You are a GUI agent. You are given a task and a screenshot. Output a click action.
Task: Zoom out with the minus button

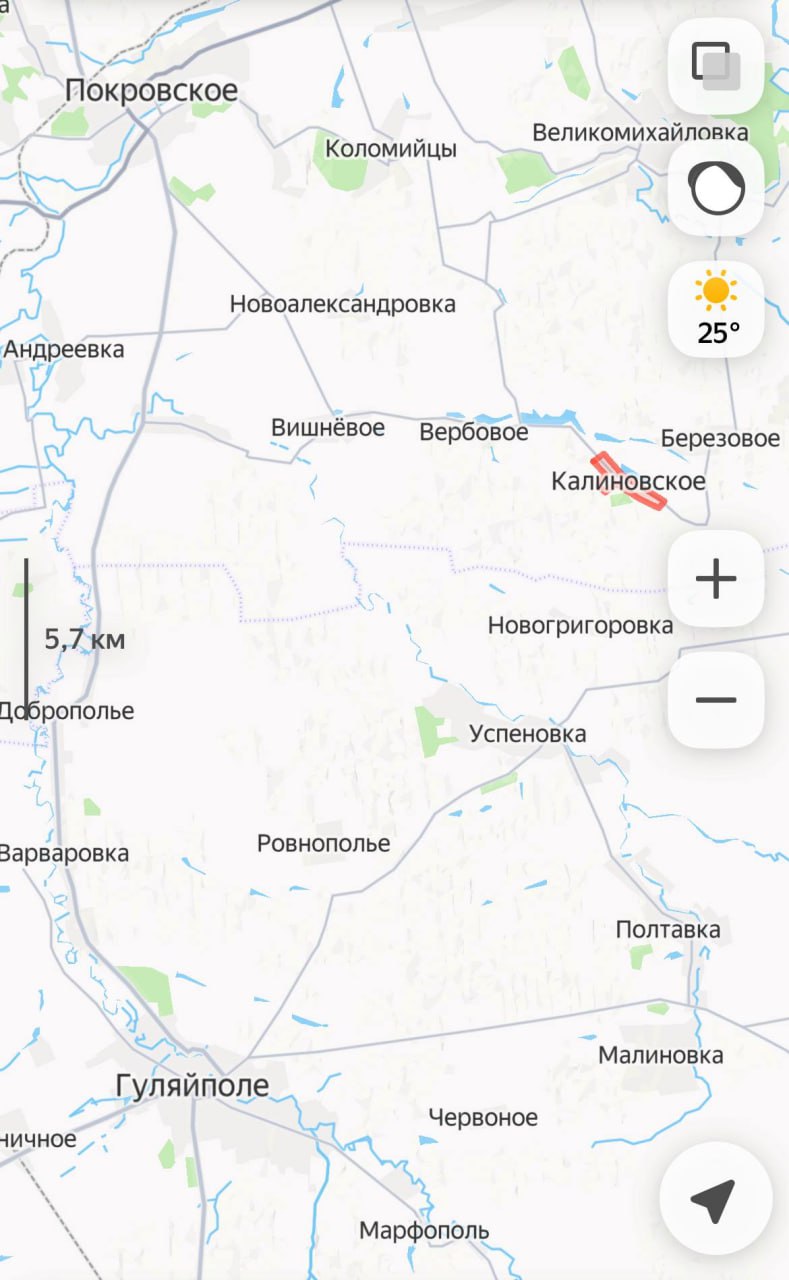(716, 700)
